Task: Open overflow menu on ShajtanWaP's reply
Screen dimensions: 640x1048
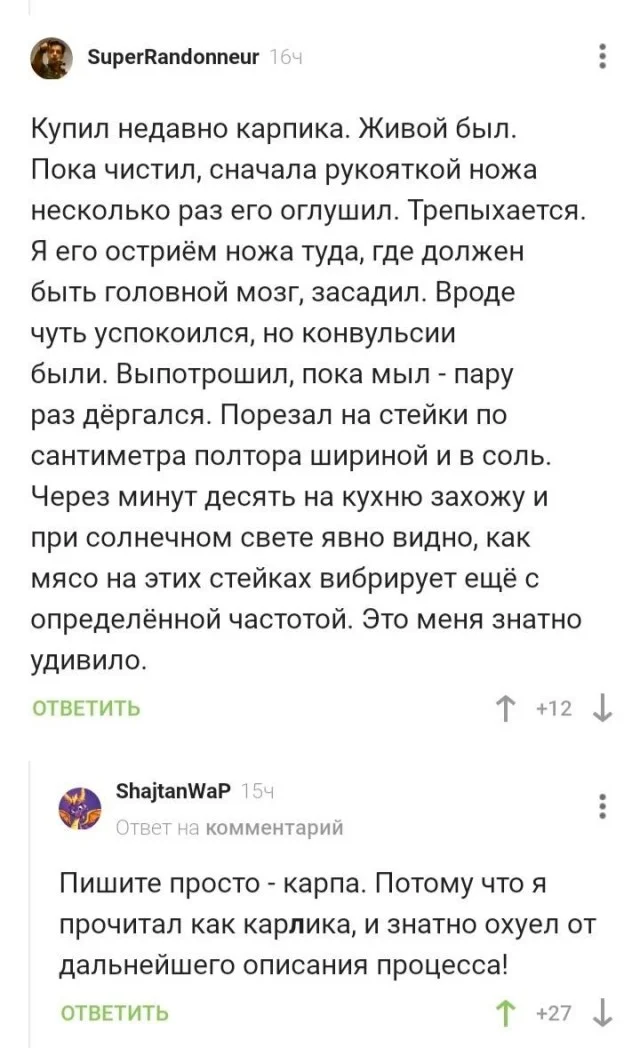Action: click(x=602, y=806)
